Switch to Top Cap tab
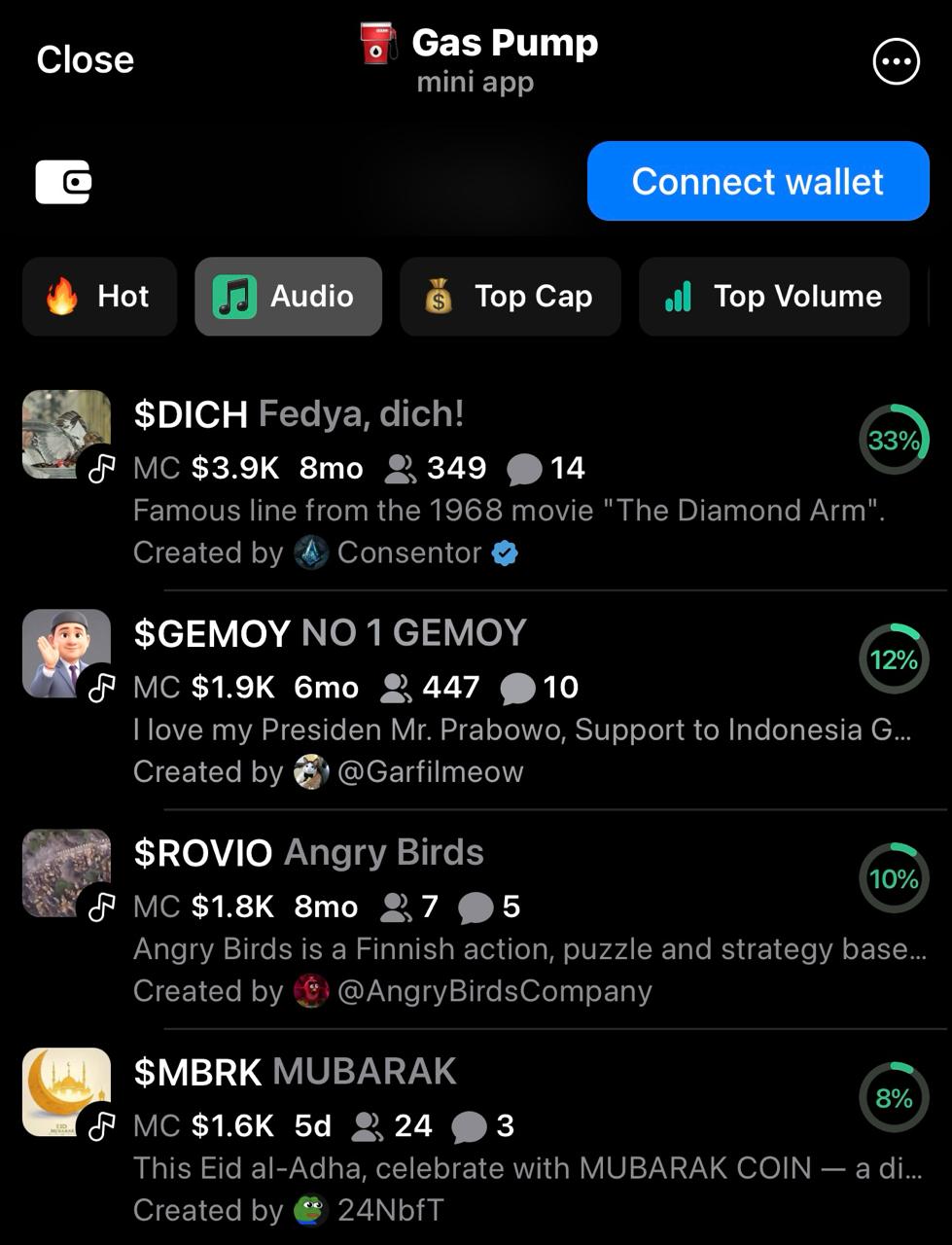The height and width of the screenshot is (1245, 952). [510, 297]
